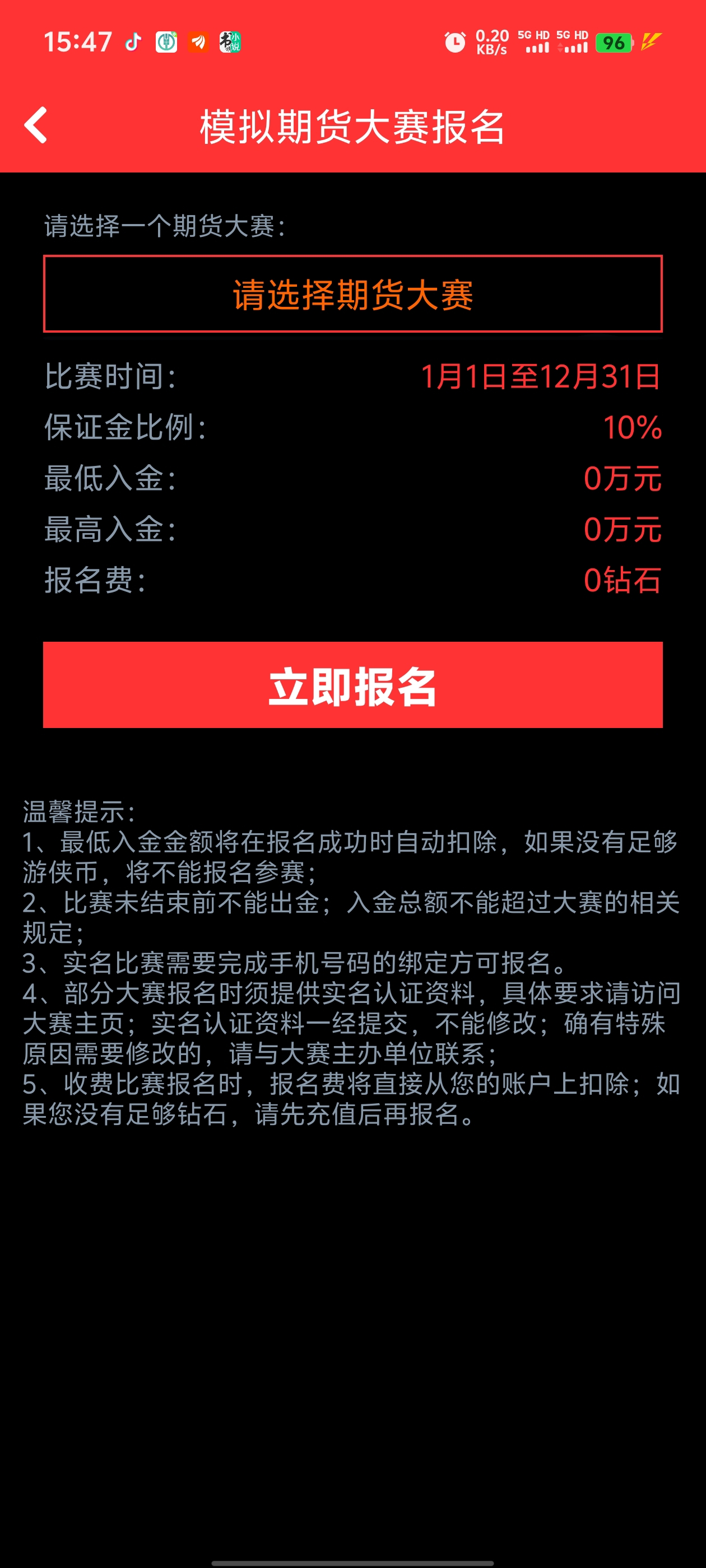
Task: Go back using the top-left arrow
Action: point(35,125)
